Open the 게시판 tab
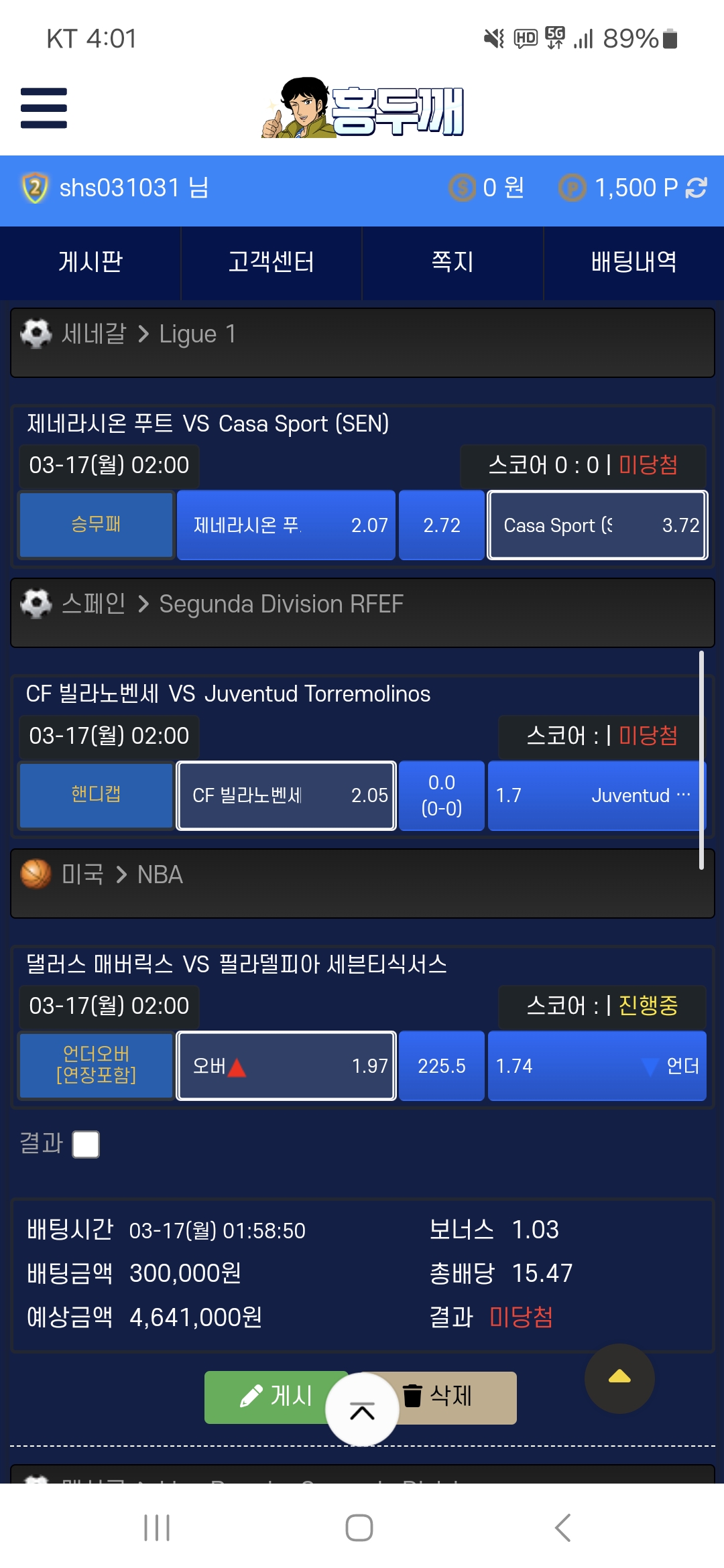Image resolution: width=724 pixels, height=1568 pixels. tap(90, 262)
